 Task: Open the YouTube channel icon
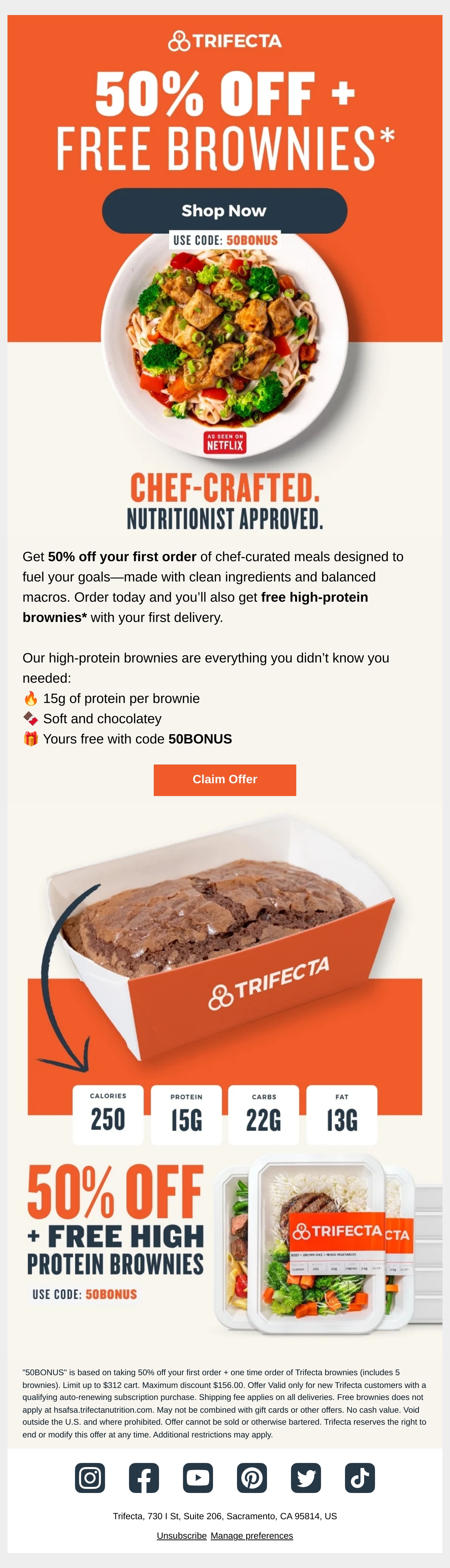click(198, 1478)
